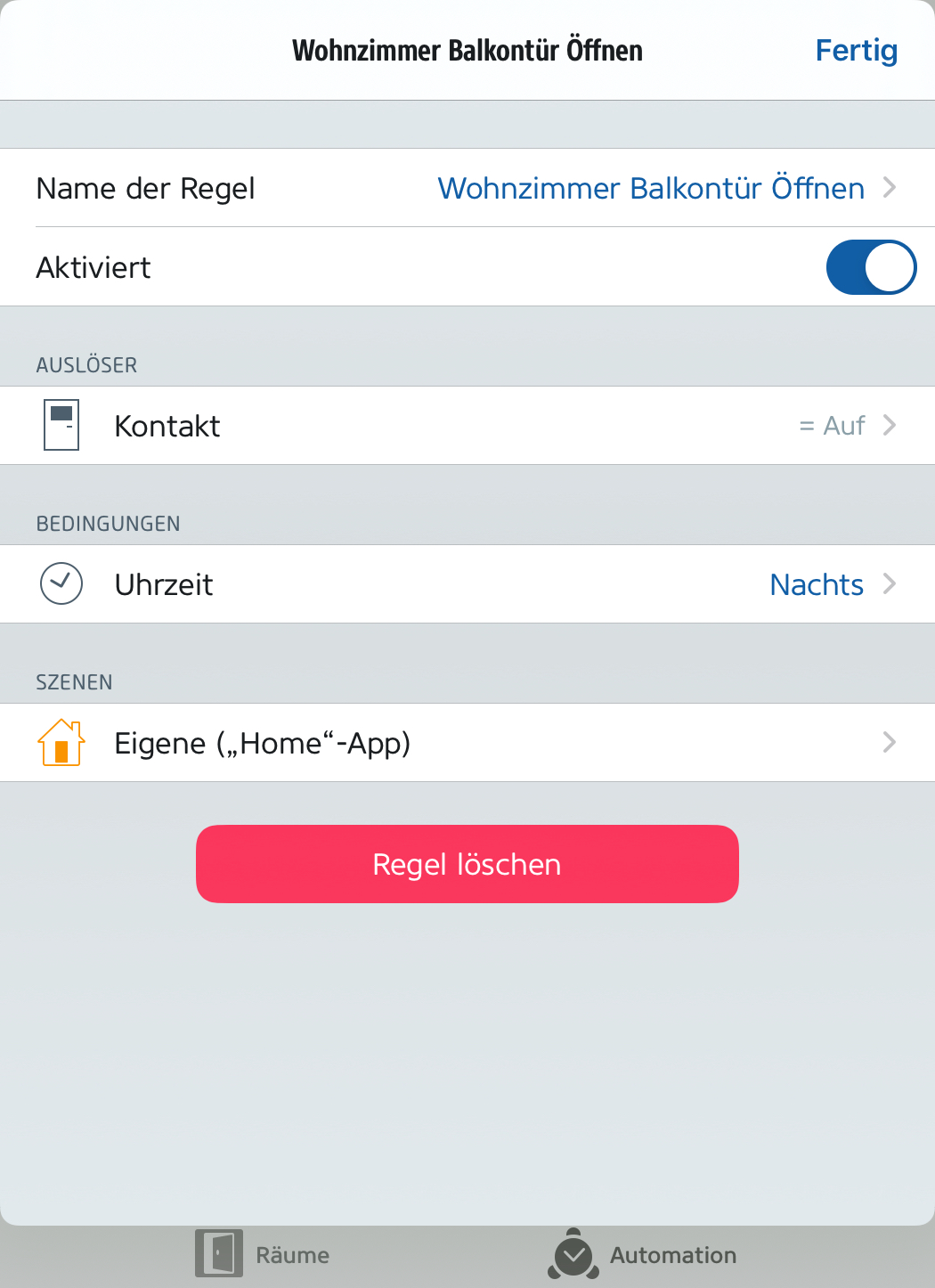
Task: Switch to the Räume tab
Action: click(264, 1254)
